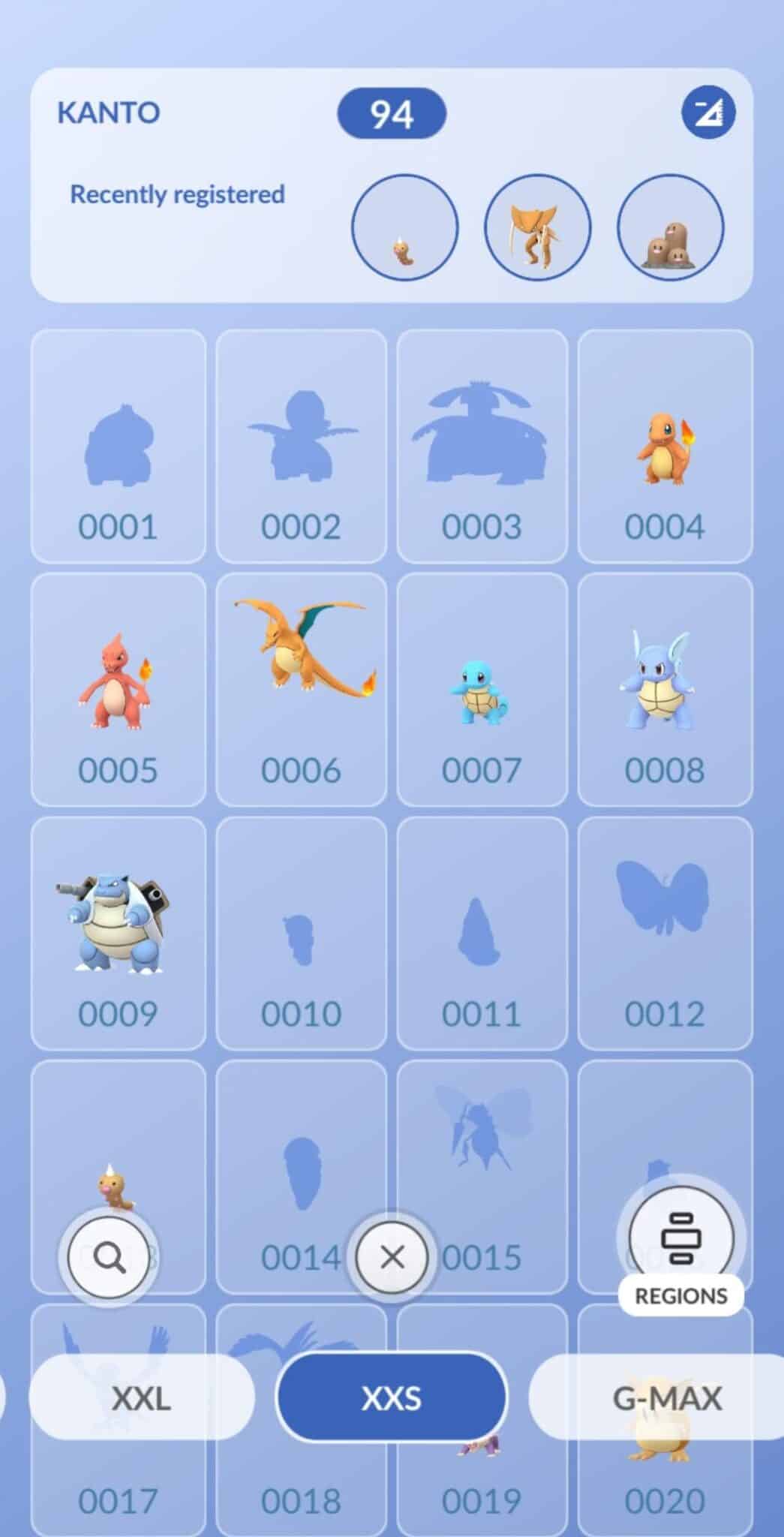View recently registered Dugtrio

tap(670, 229)
